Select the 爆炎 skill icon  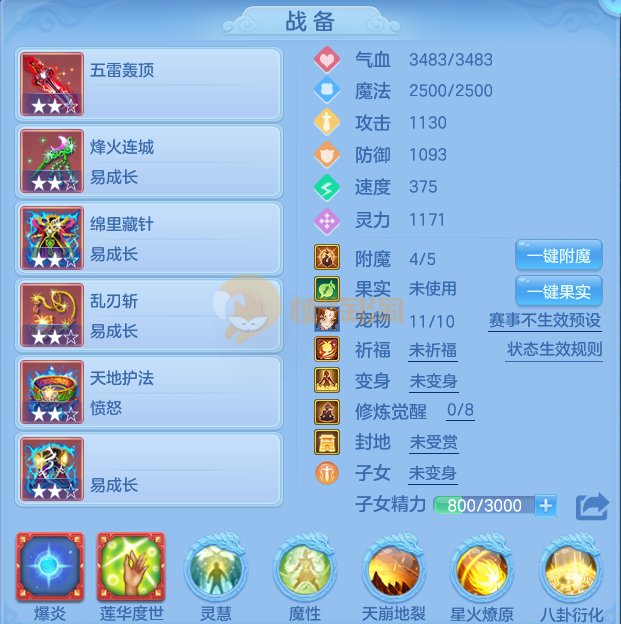pyautogui.click(x=48, y=567)
